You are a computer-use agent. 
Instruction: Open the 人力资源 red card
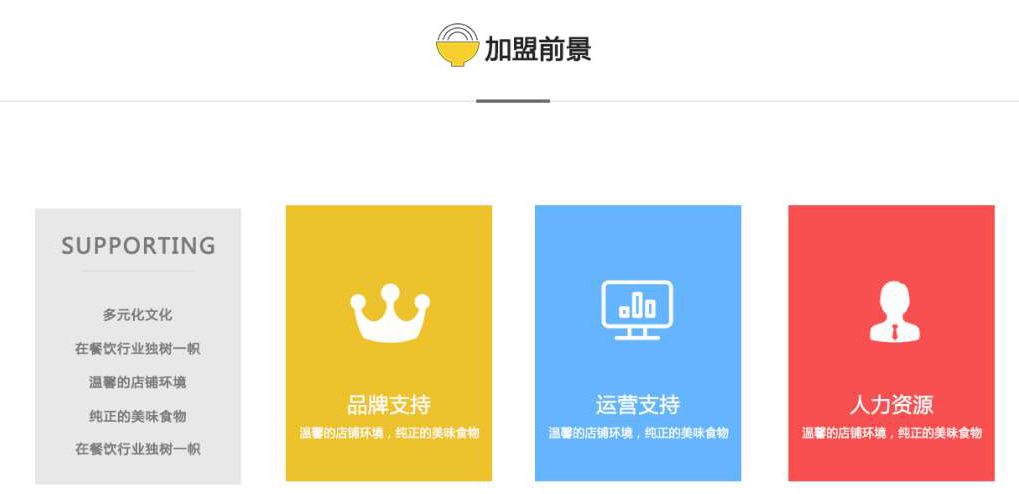(891, 343)
